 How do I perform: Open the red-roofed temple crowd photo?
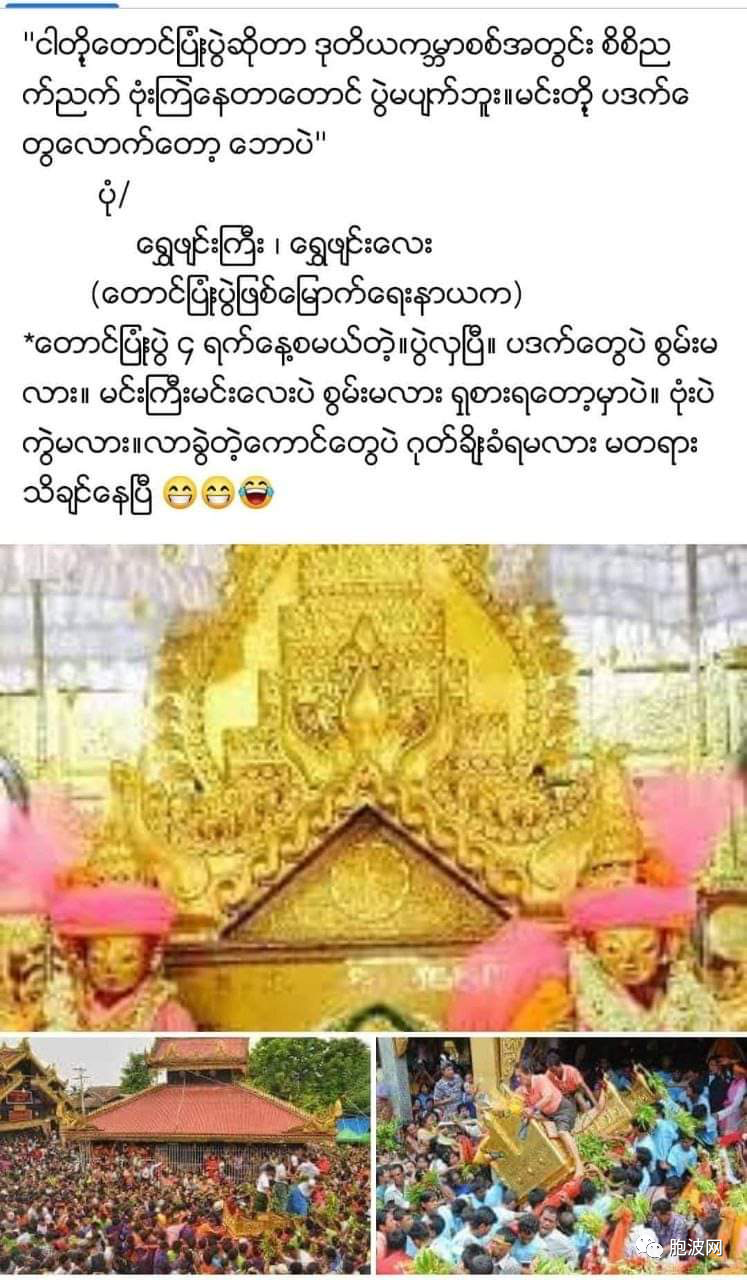click(185, 1155)
